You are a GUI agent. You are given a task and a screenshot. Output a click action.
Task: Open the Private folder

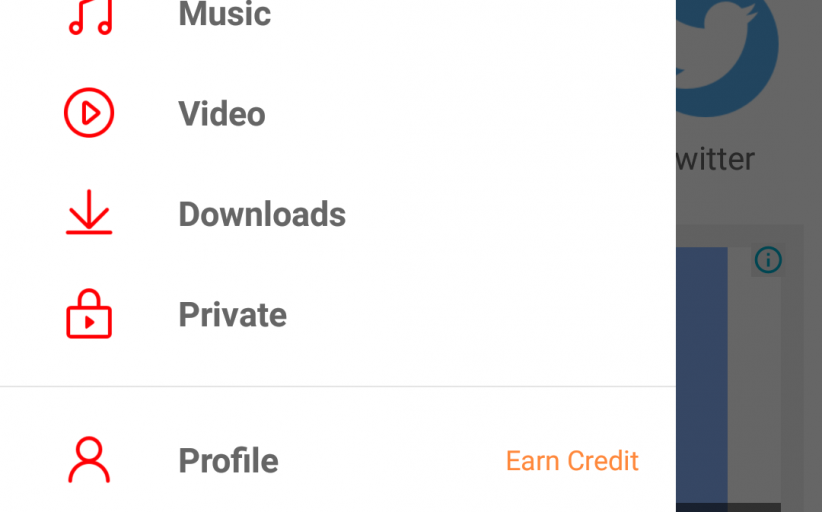coord(232,315)
